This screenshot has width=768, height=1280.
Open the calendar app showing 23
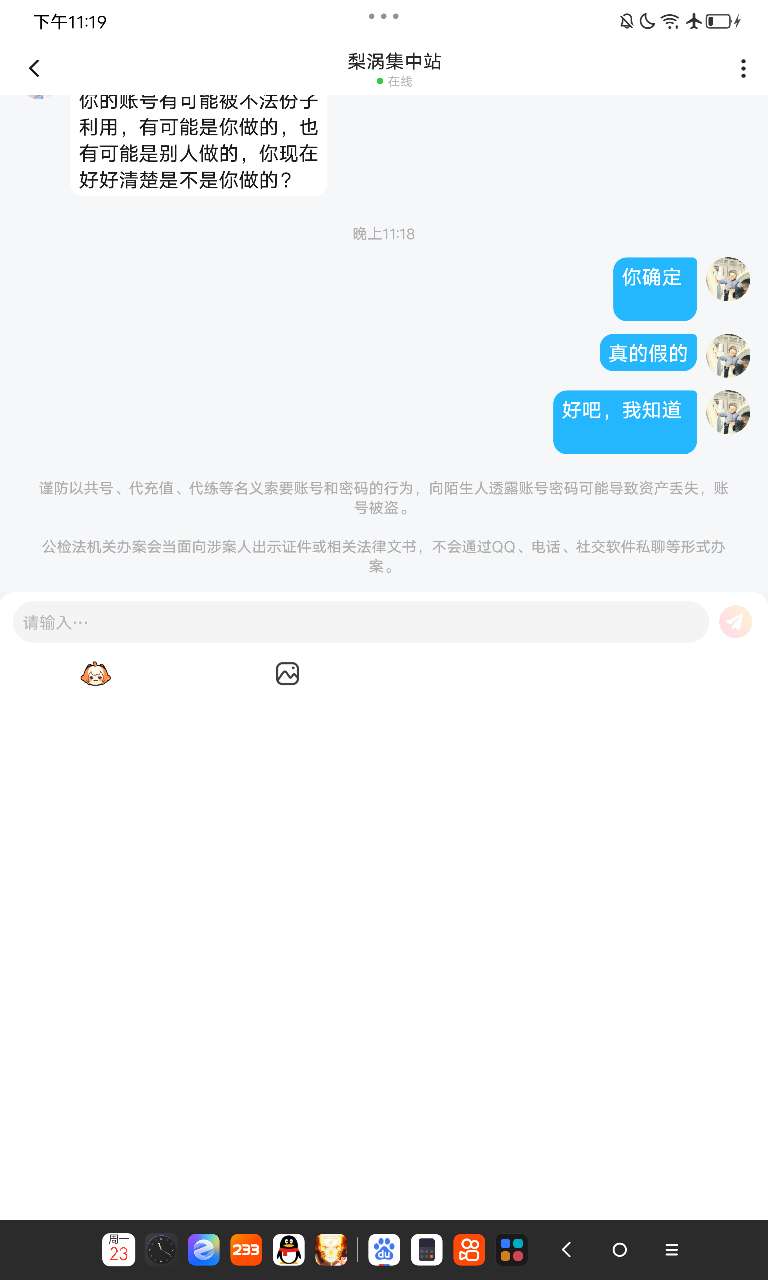(x=119, y=1249)
